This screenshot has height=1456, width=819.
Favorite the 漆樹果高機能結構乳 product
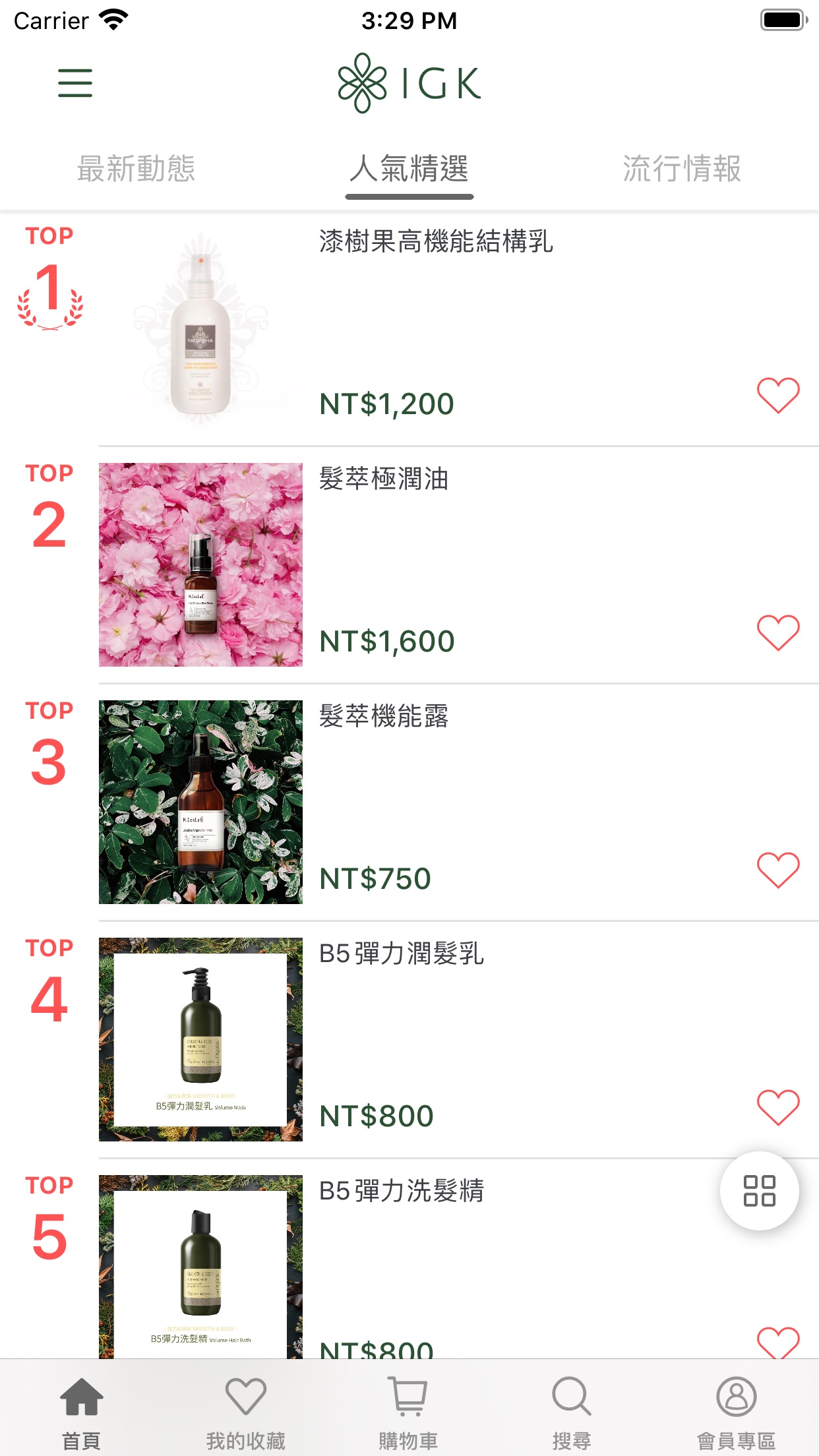click(778, 395)
